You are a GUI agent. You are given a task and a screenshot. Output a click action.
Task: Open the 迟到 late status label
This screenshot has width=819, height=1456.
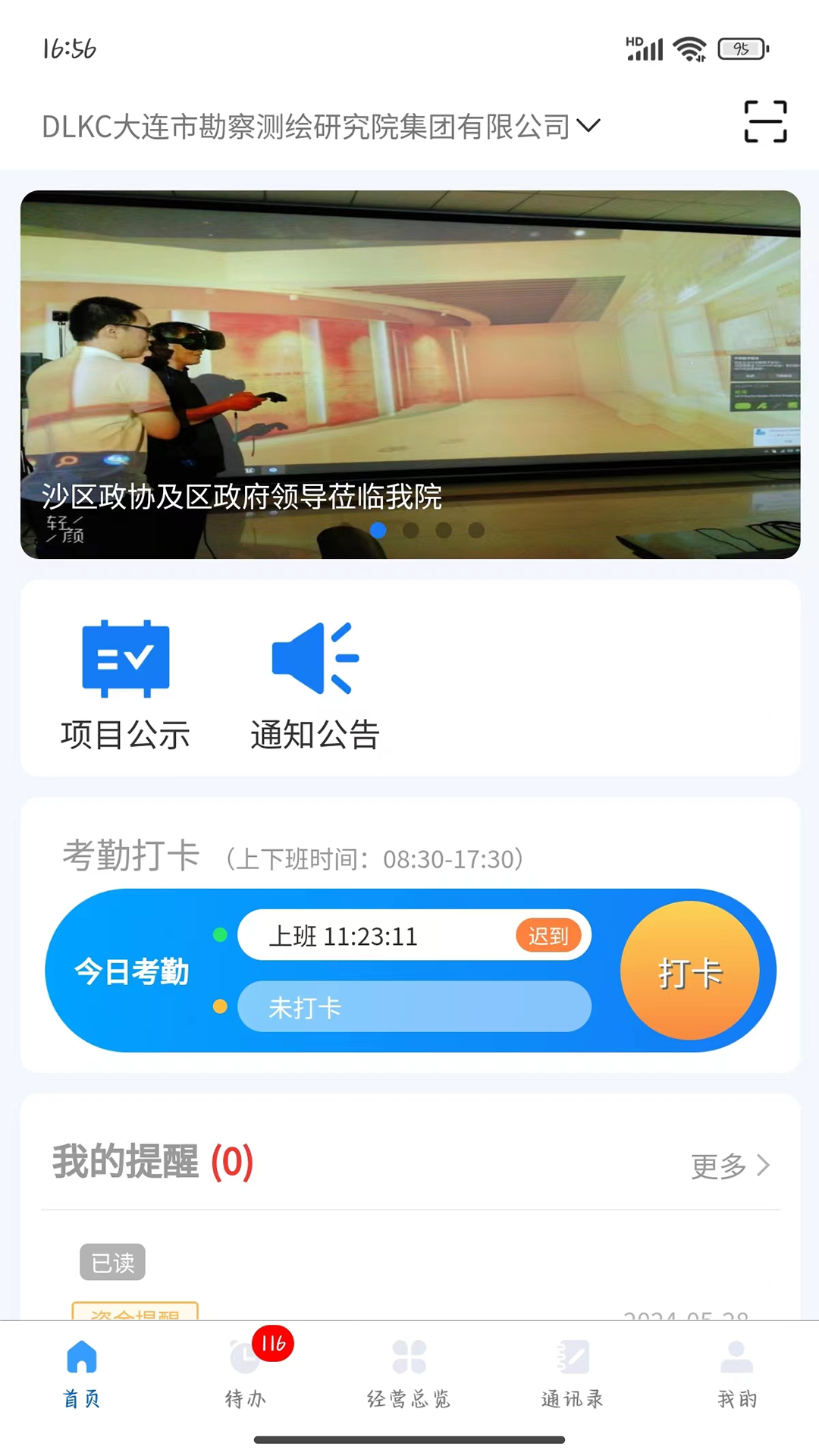(x=548, y=936)
